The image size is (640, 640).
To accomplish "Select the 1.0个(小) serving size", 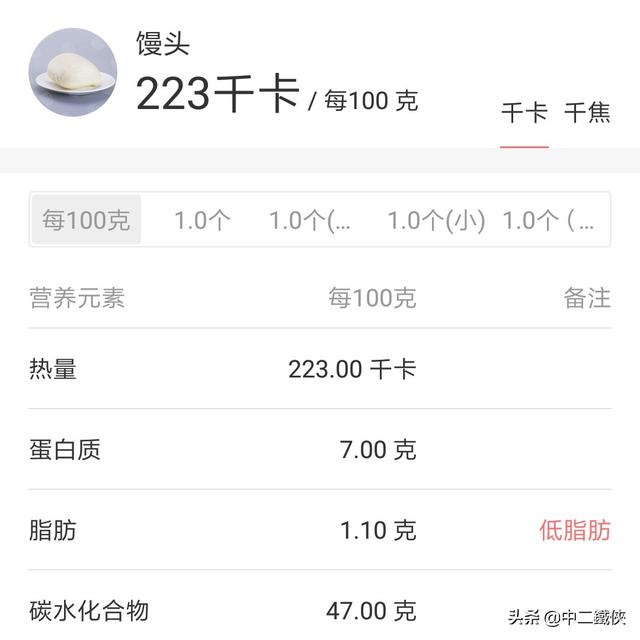I will coord(436,220).
